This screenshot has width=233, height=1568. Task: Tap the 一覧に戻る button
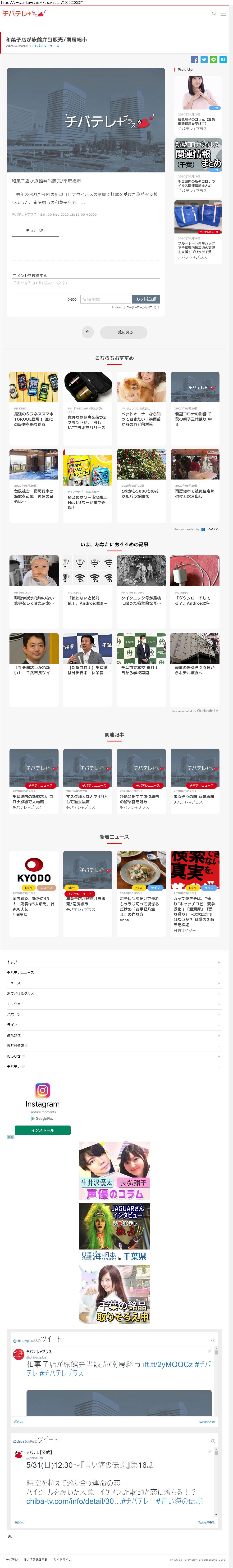tap(123, 332)
